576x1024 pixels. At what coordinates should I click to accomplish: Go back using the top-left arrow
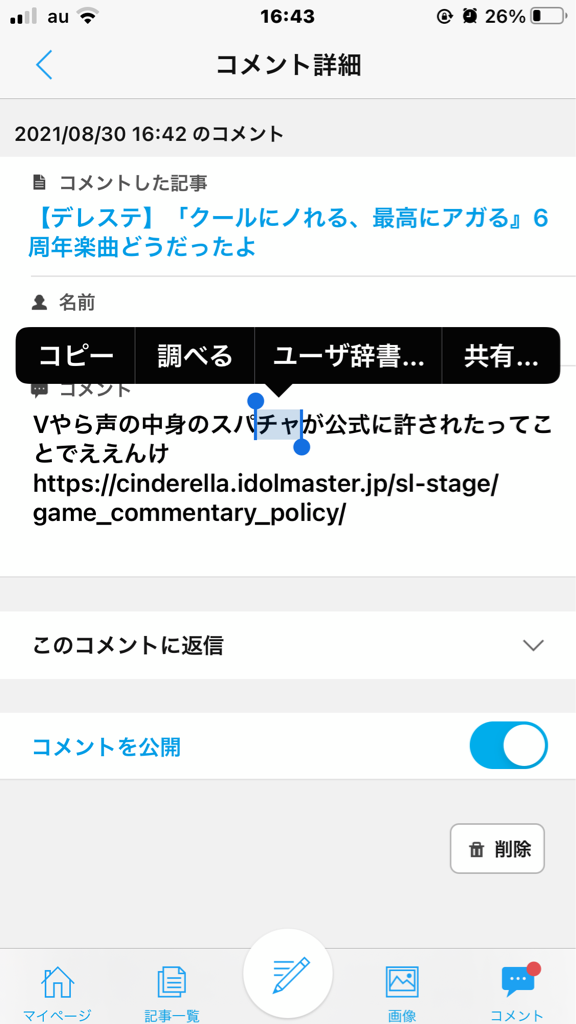[44, 65]
